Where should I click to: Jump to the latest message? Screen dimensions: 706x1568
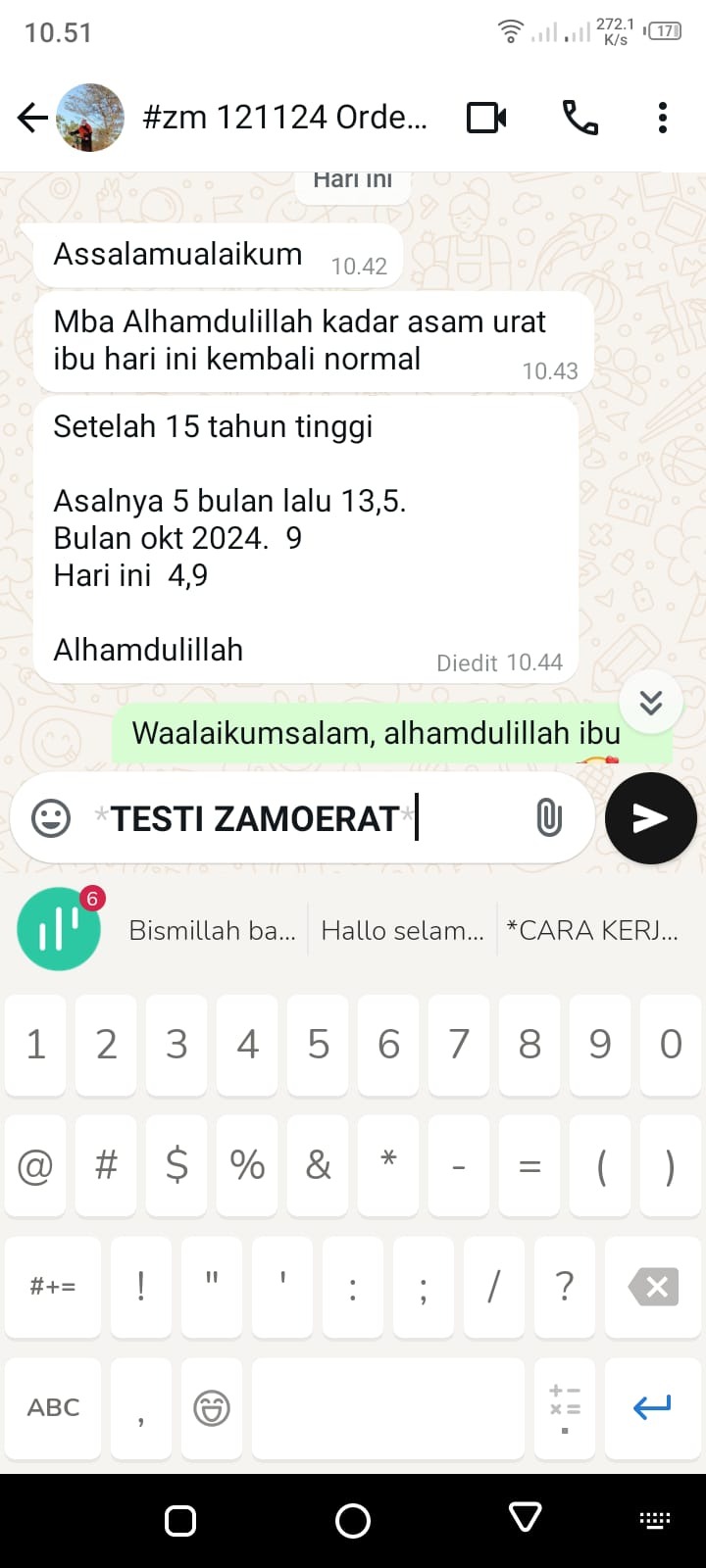click(651, 702)
